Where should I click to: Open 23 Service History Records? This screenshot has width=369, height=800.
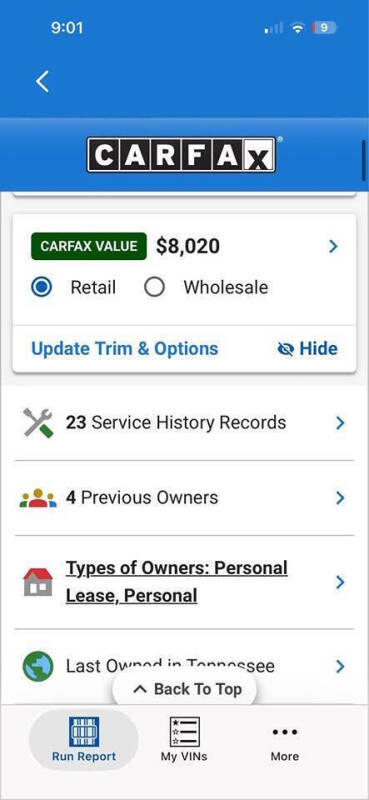(x=184, y=423)
